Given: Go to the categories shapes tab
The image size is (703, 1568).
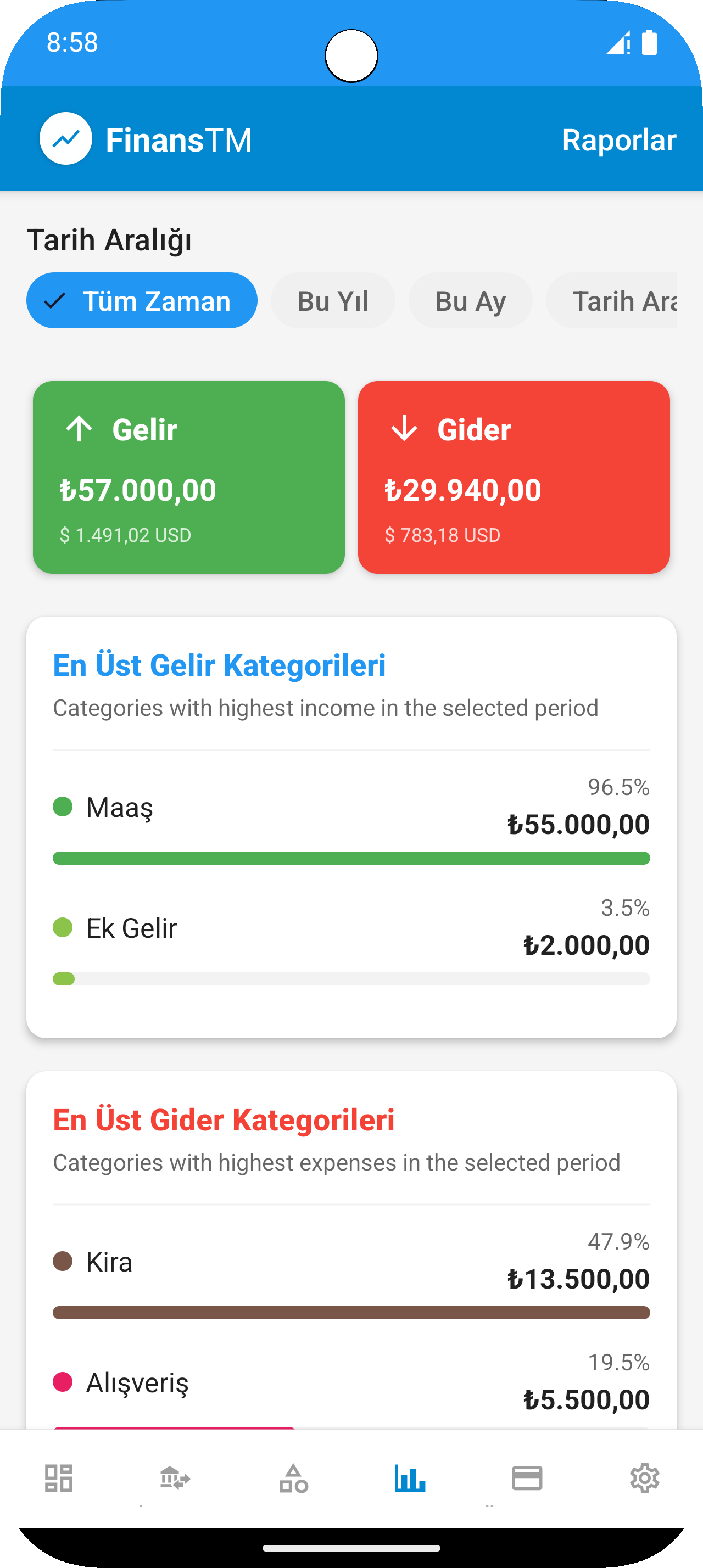Looking at the screenshot, I should tap(293, 1478).
